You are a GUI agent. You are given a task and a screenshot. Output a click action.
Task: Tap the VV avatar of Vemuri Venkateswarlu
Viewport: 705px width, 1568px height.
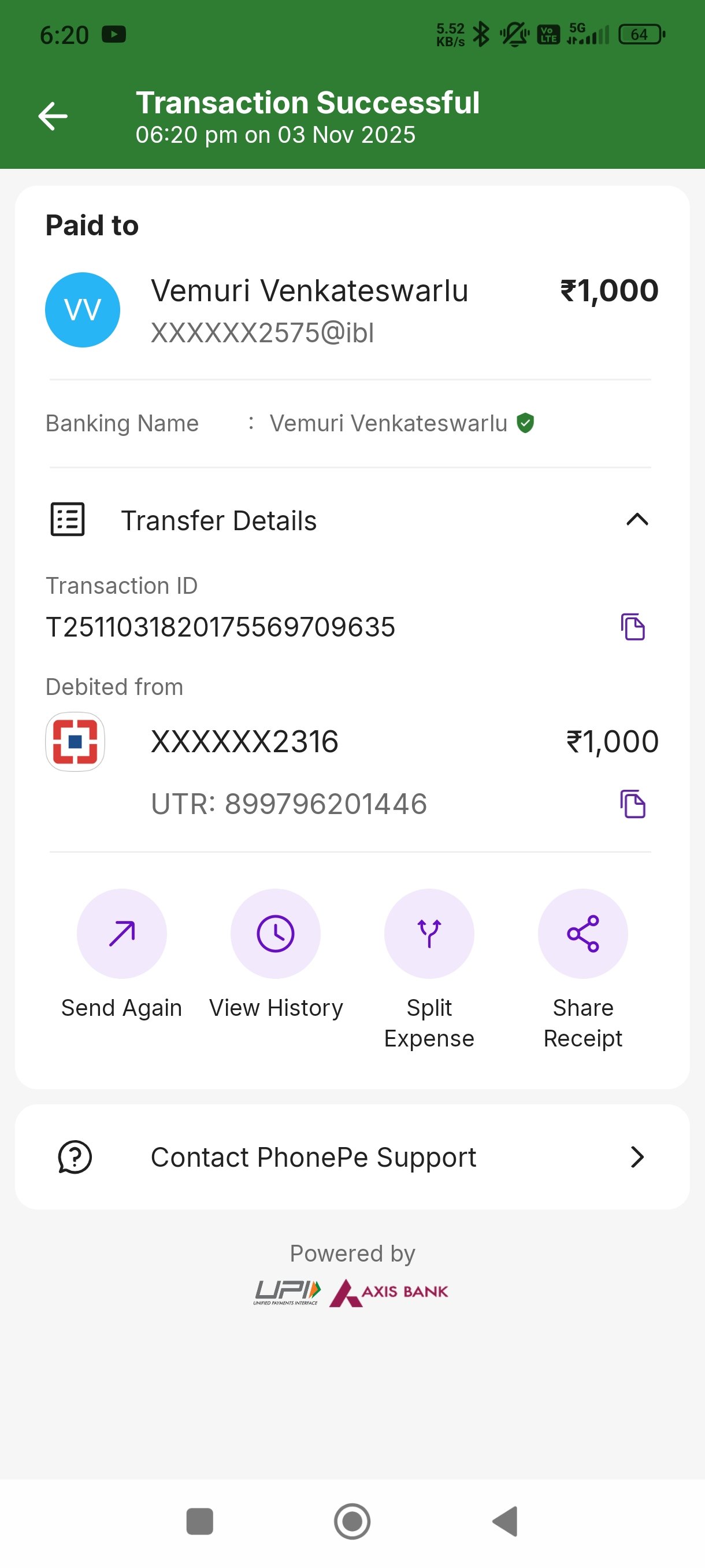83,309
